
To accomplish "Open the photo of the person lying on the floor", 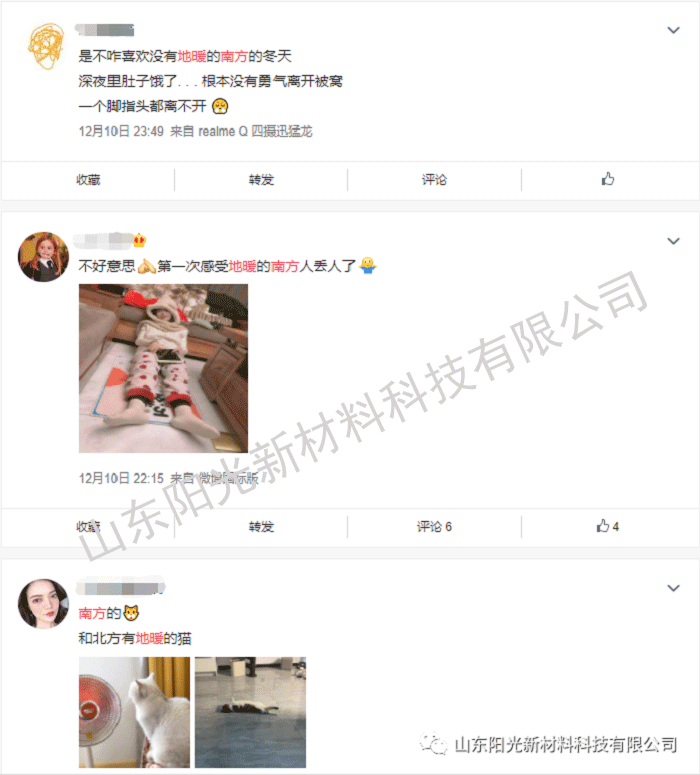I will click(163, 368).
